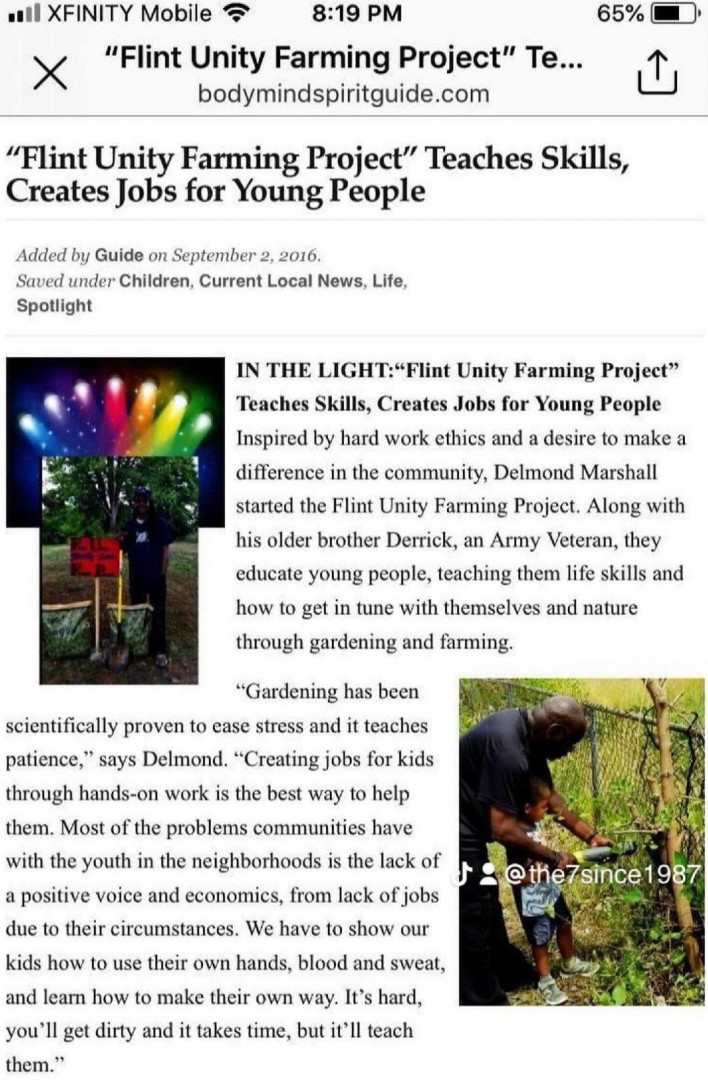
Task: Open the author link Guide
Action: click(119, 255)
